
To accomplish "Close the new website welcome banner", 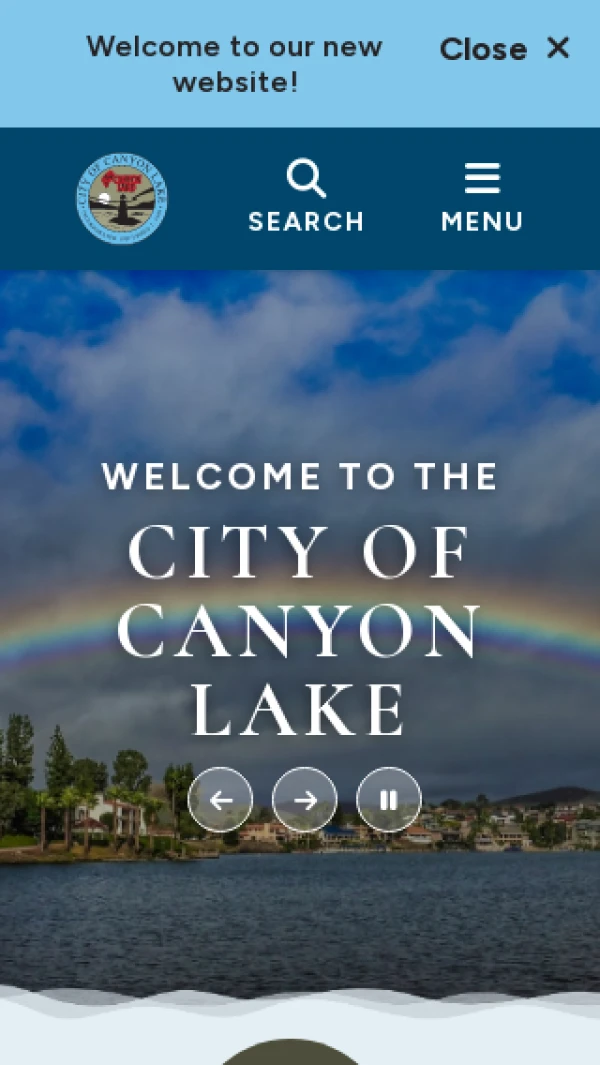I will click(x=504, y=49).
